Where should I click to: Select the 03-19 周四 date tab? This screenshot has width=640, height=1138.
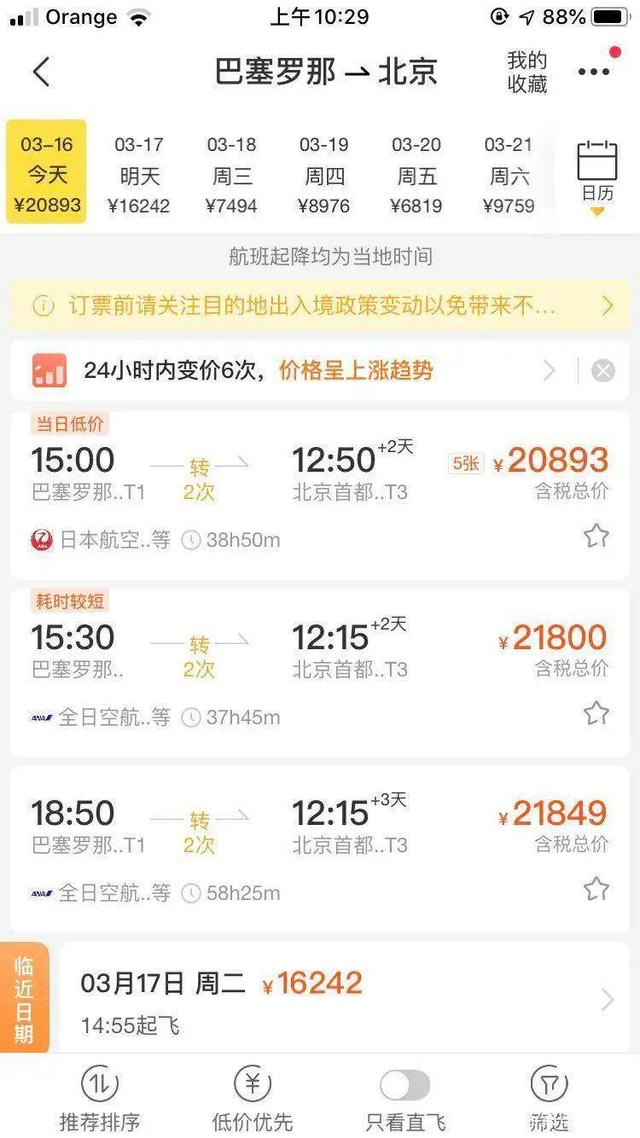(x=324, y=175)
